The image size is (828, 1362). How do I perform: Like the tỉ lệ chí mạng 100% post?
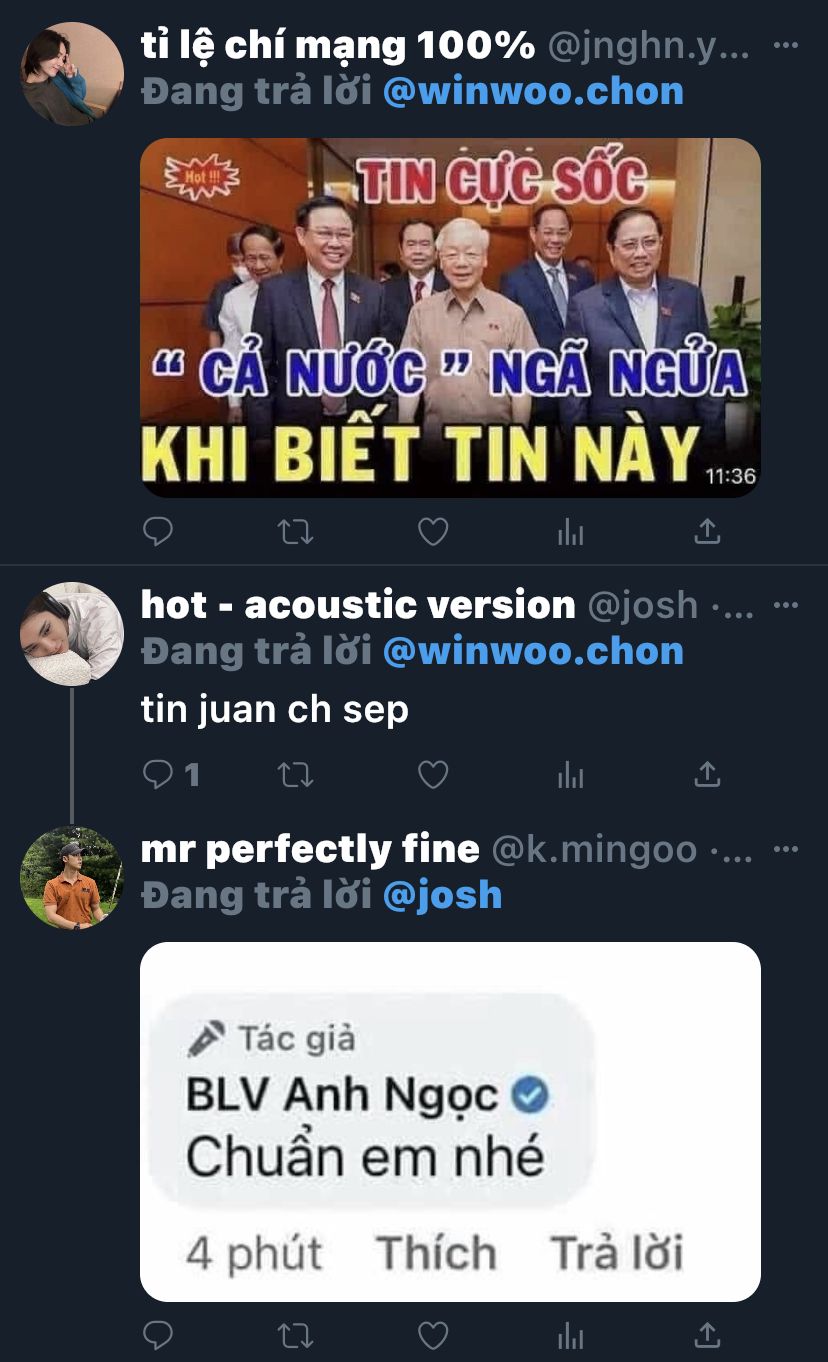point(432,532)
